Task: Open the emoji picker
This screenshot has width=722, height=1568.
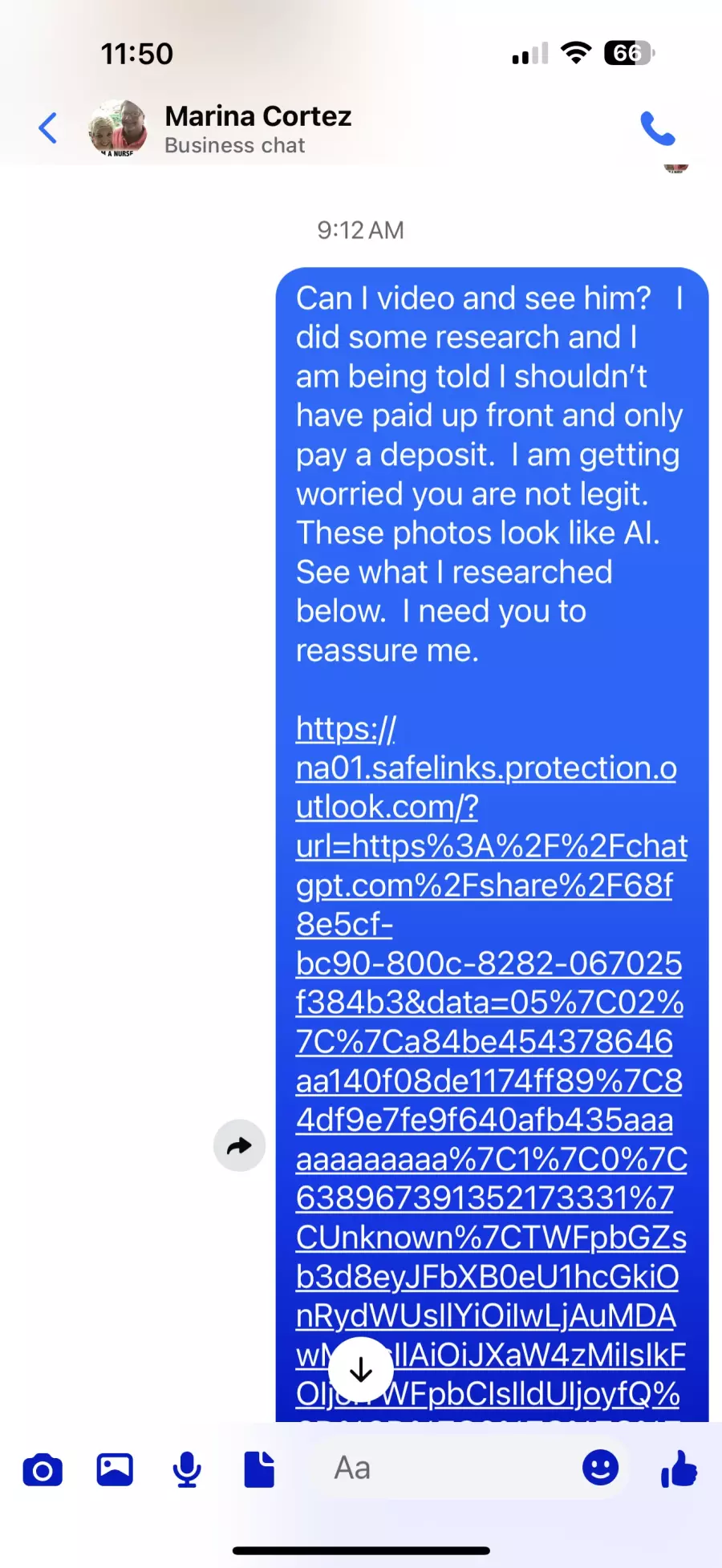Action: point(600,1468)
